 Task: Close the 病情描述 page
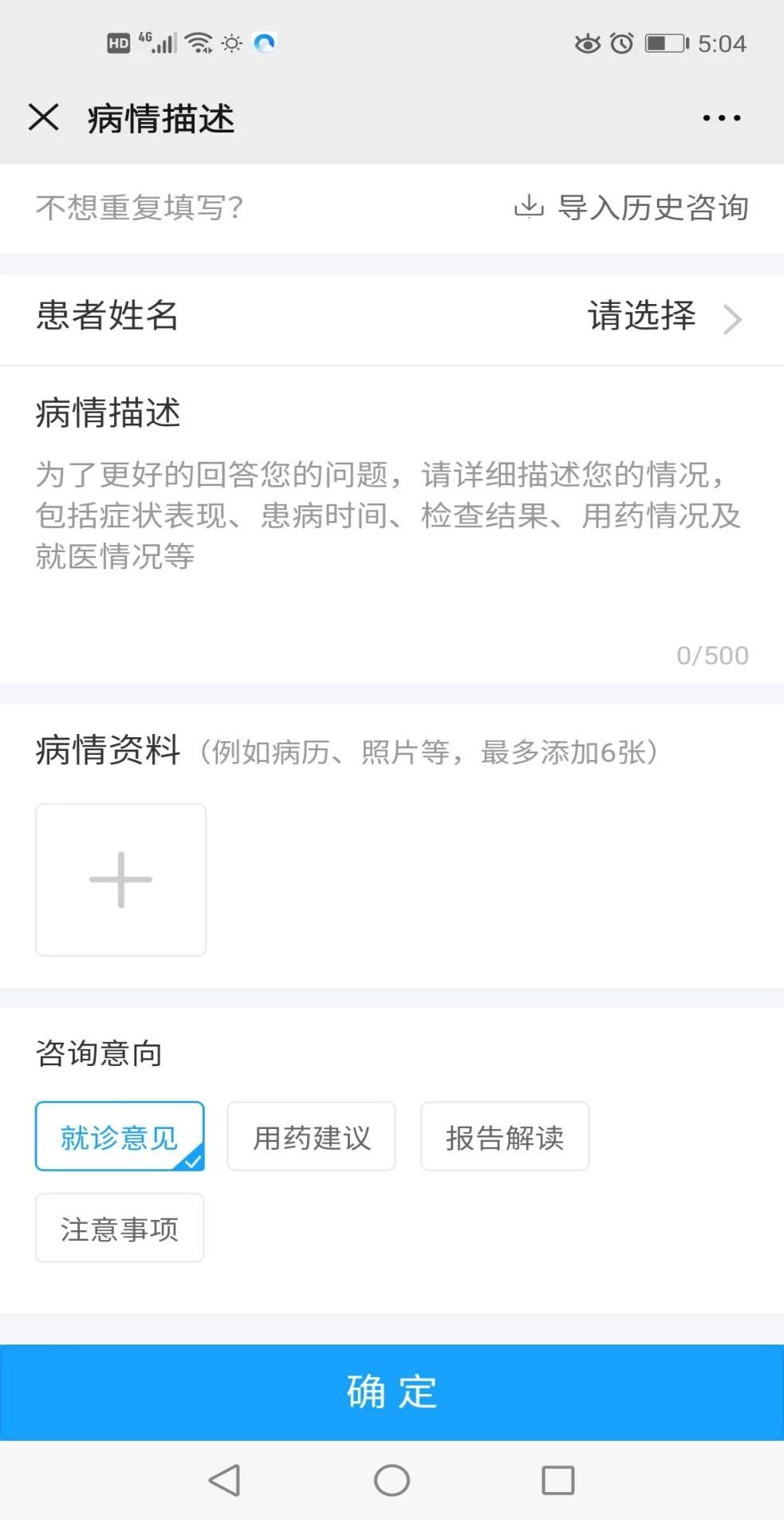coord(44,117)
